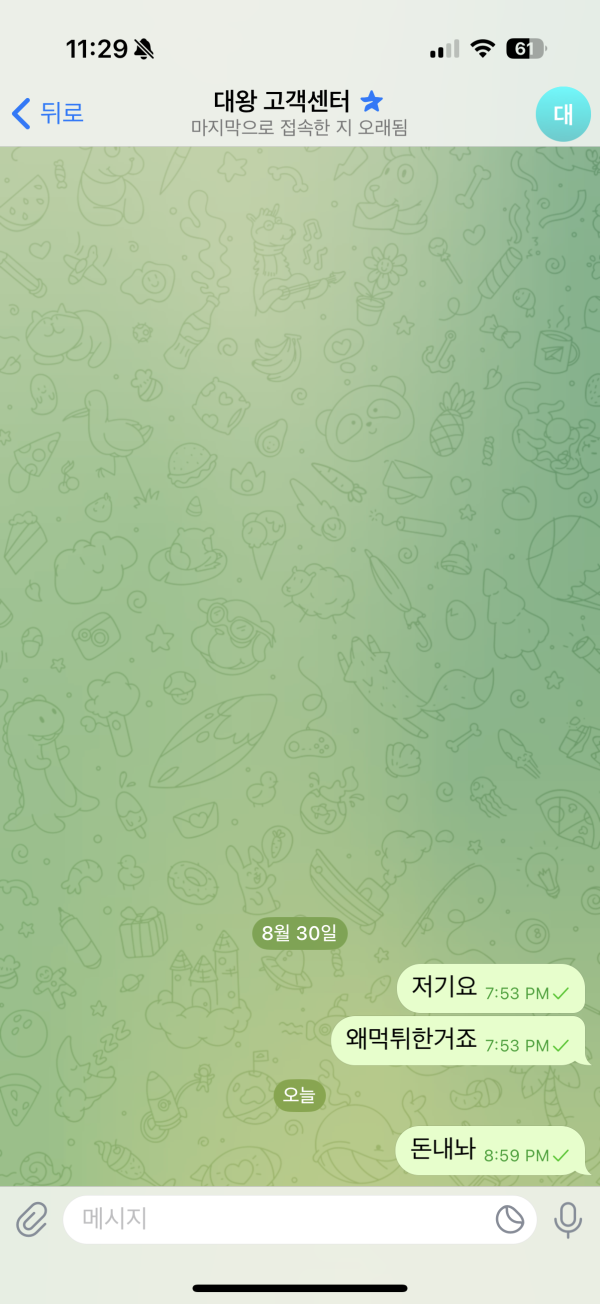Open the sticker panel icon in message field
Viewport: 600px width, 1304px height.
(x=510, y=1219)
